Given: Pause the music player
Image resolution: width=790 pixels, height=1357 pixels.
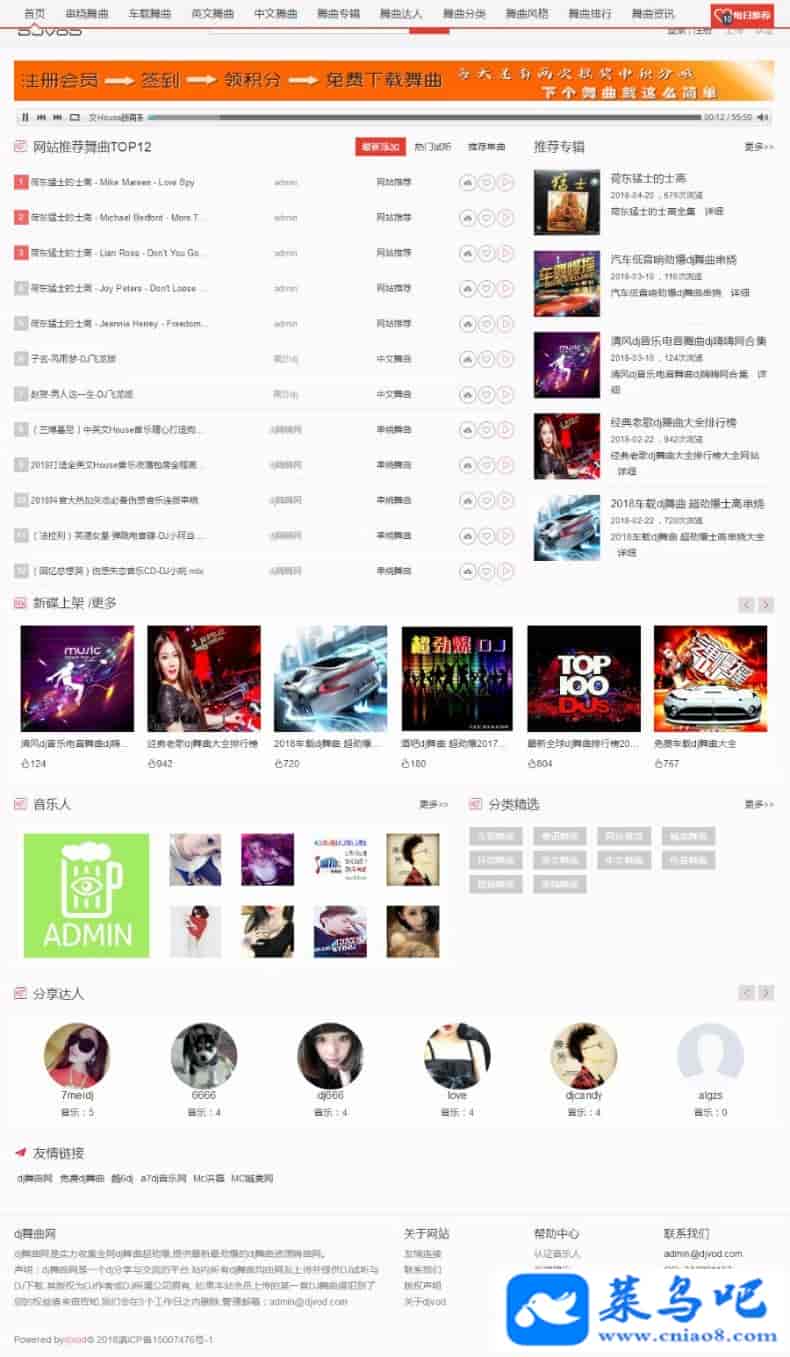Looking at the screenshot, I should (x=26, y=118).
